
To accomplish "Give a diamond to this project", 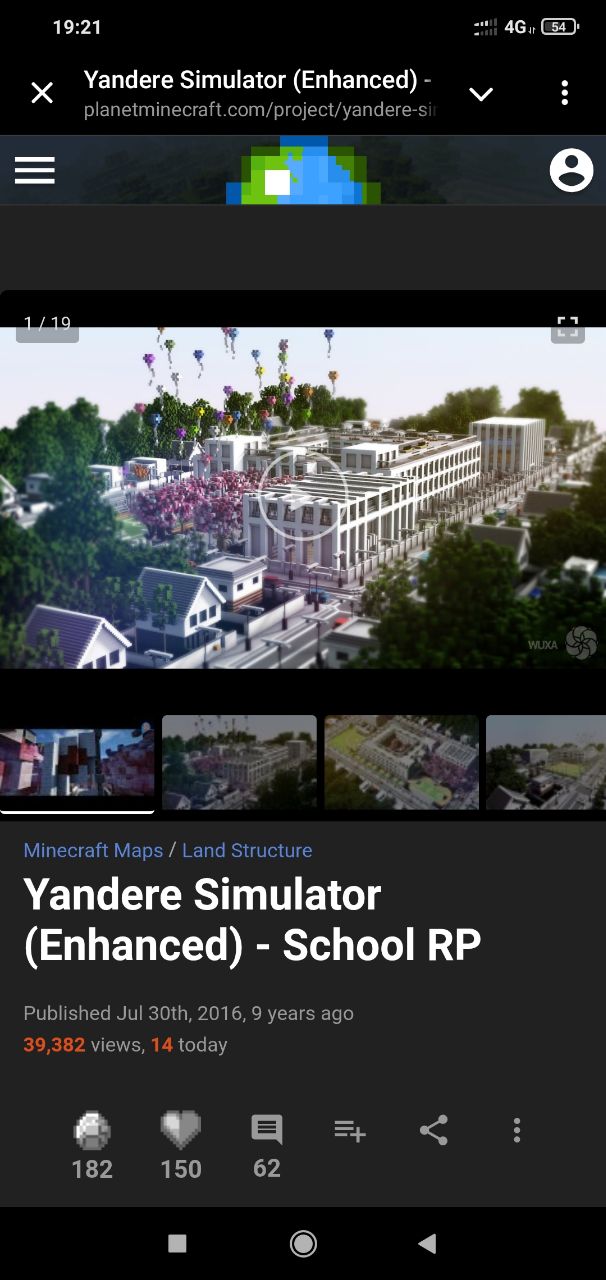I will click(x=92, y=1133).
